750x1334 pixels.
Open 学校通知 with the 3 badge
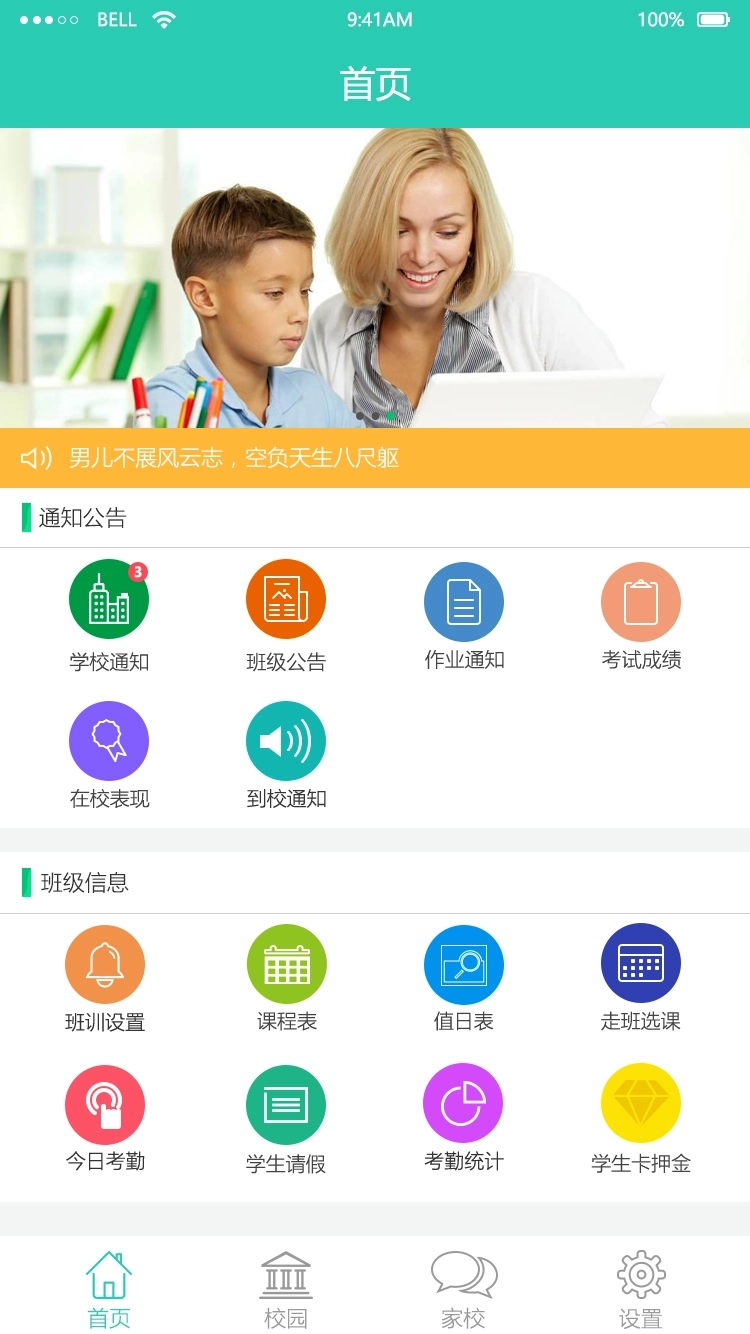click(109, 600)
